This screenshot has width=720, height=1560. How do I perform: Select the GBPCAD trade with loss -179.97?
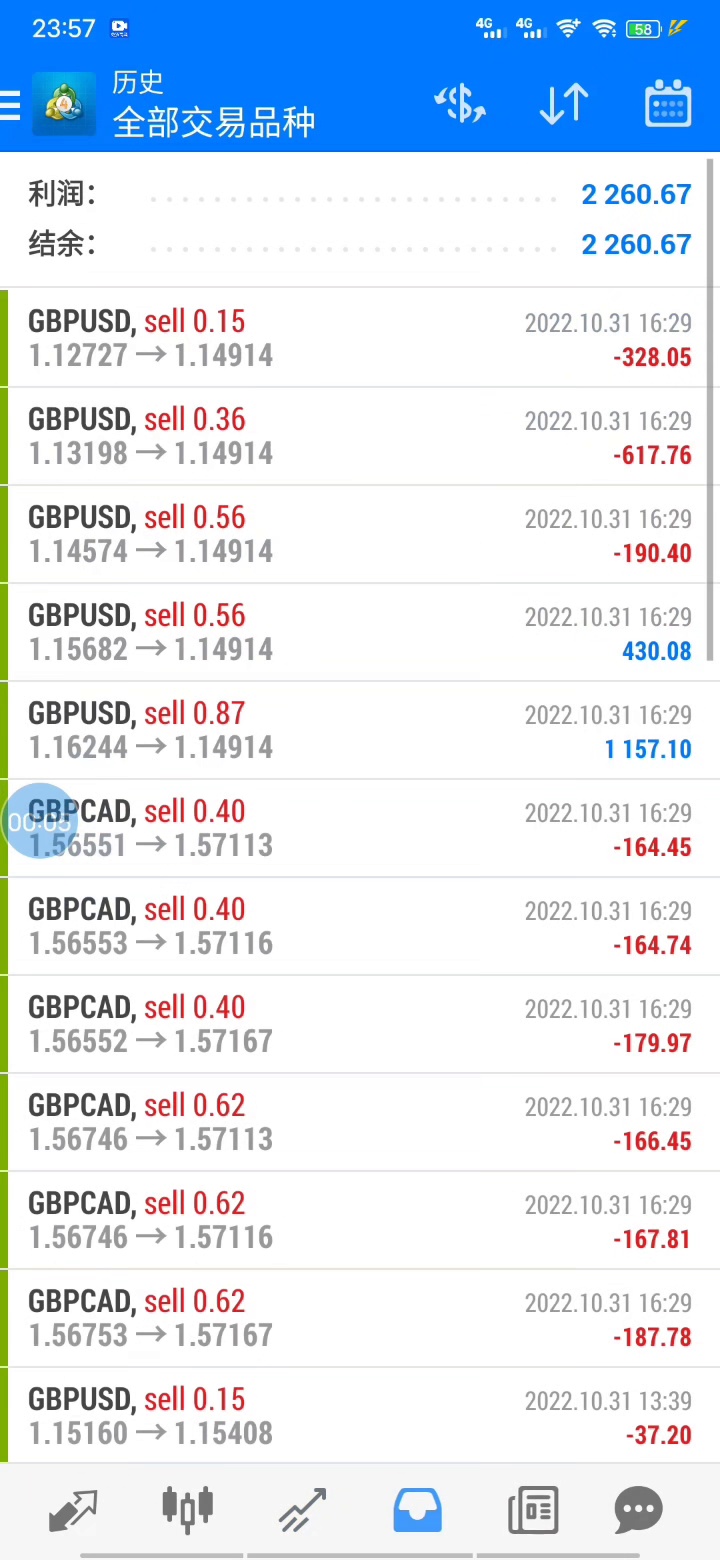click(360, 1024)
